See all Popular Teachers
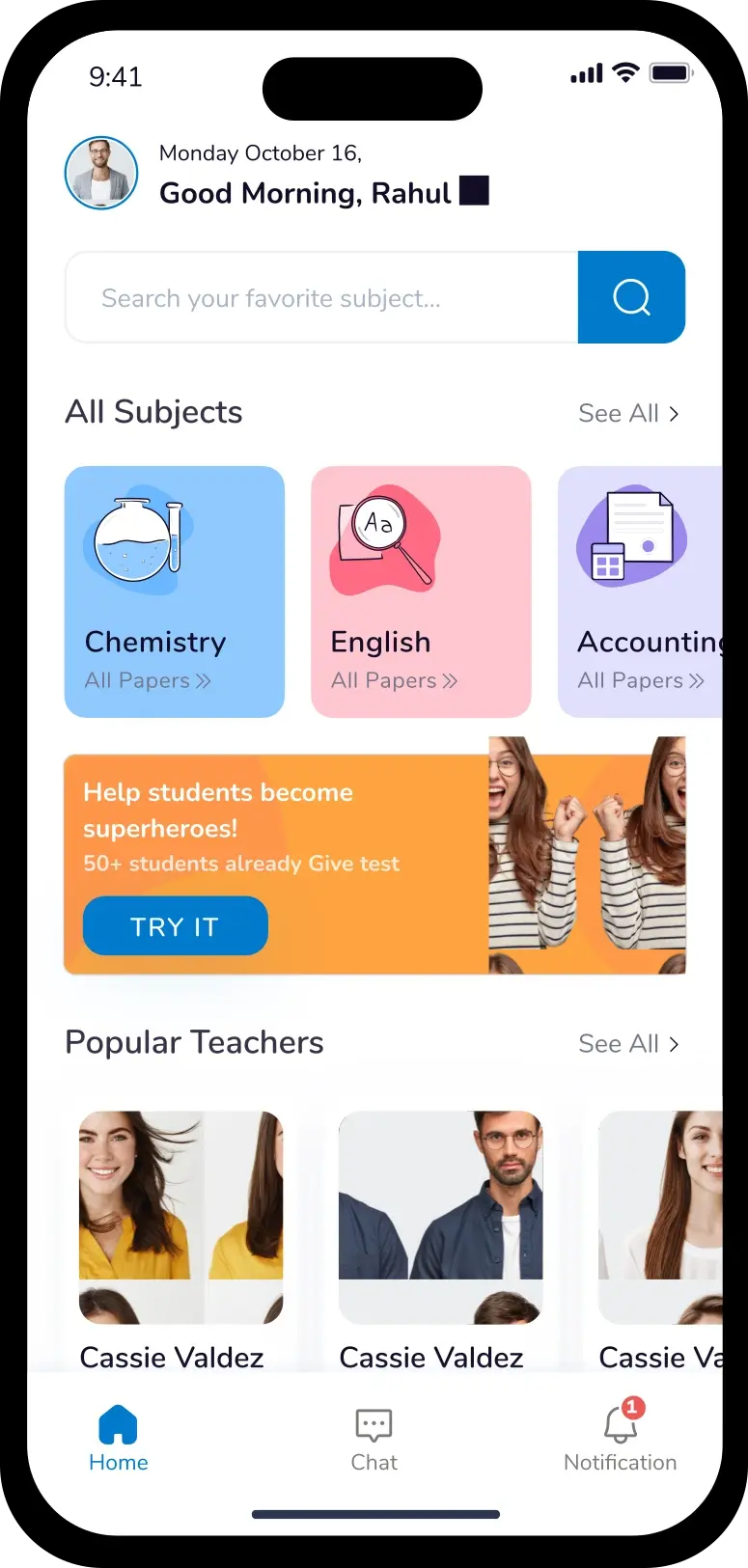Viewport: 748px width, 1568px height. point(628,1044)
